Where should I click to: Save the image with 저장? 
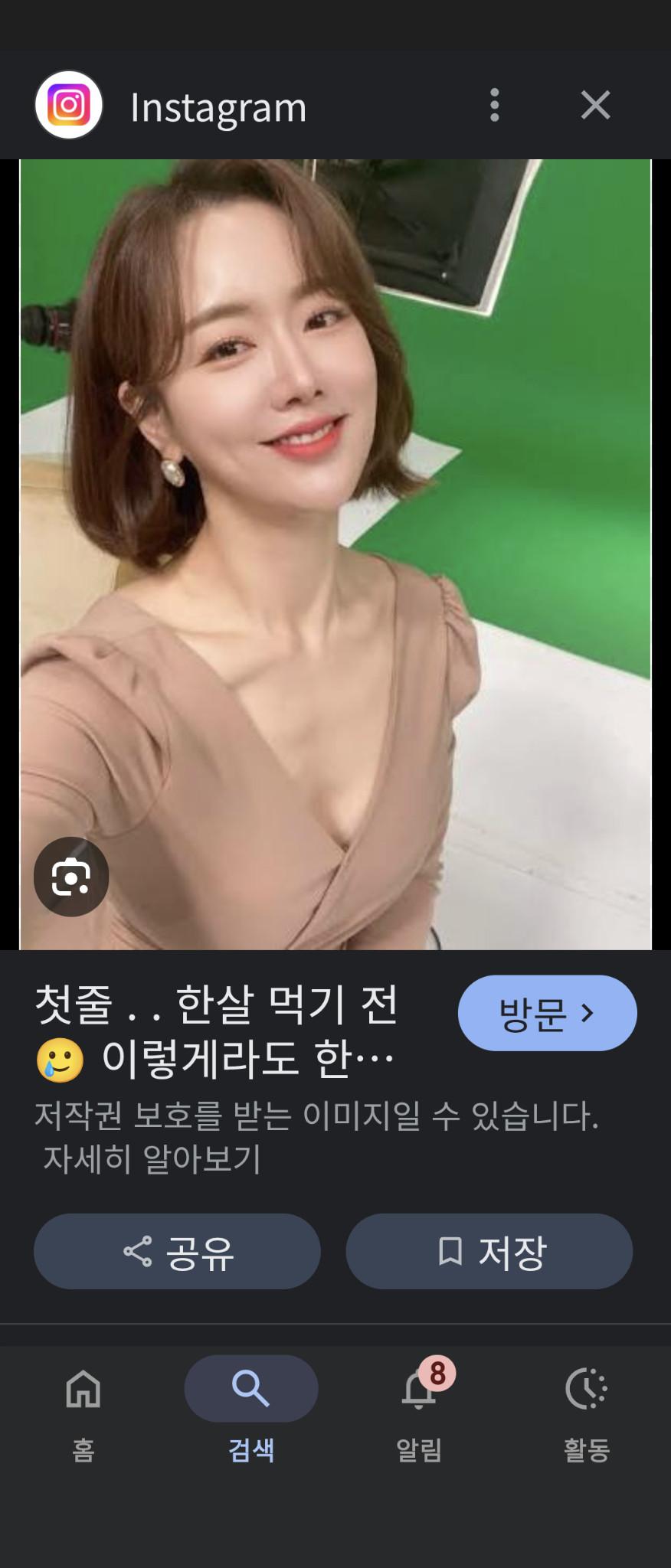pos(489,1252)
